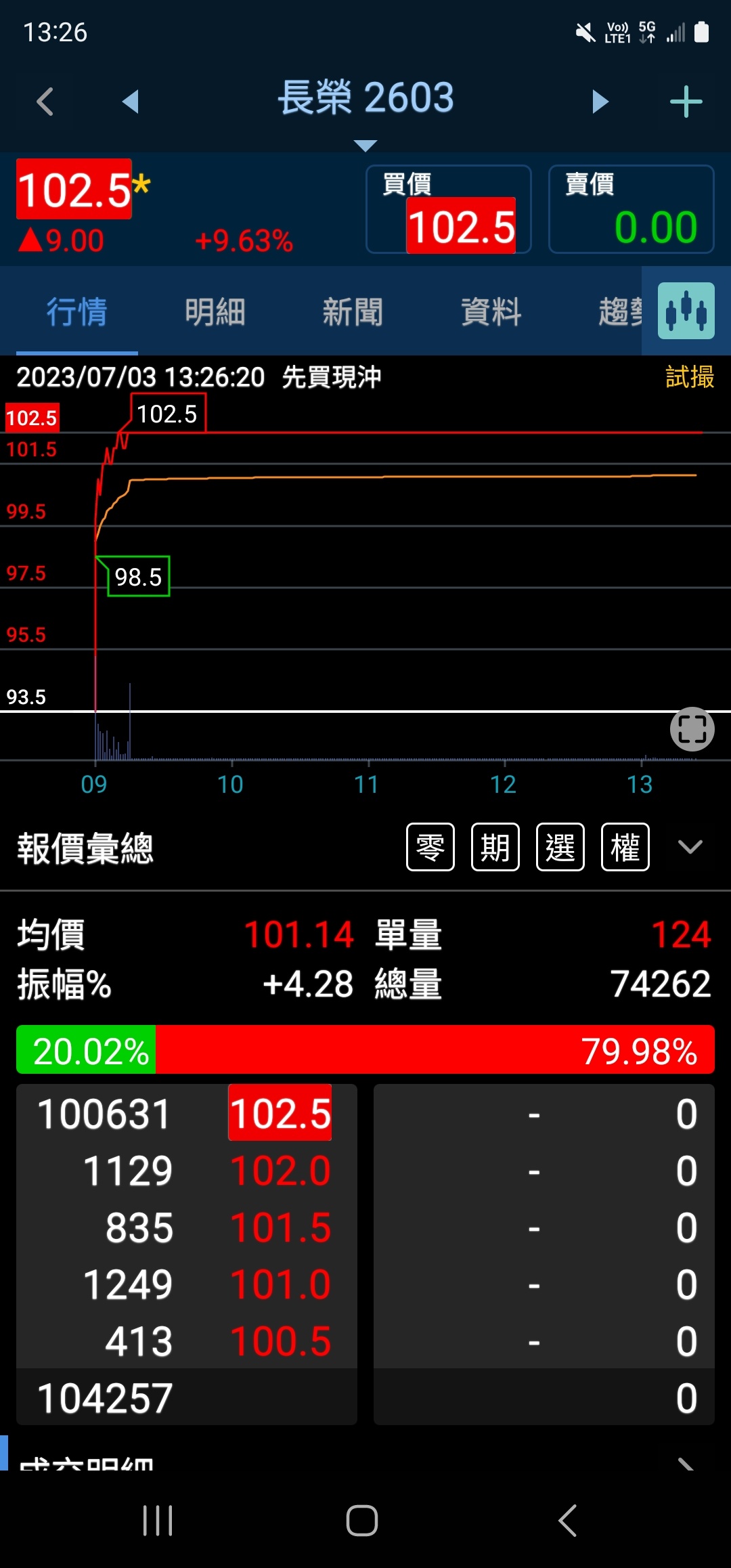Open recent apps from navigation bar

point(158,1521)
